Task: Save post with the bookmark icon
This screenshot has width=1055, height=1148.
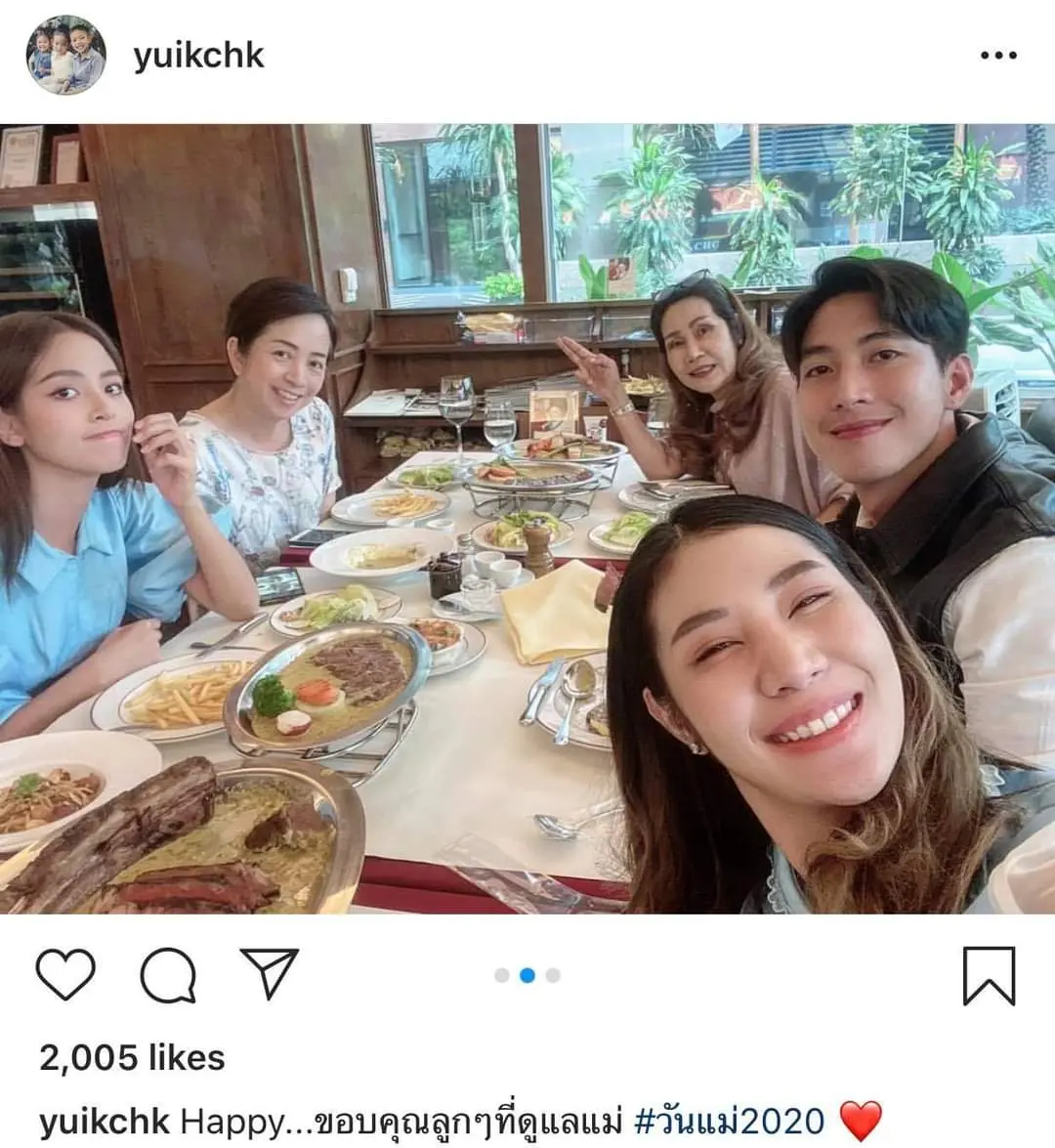Action: pyautogui.click(x=989, y=974)
